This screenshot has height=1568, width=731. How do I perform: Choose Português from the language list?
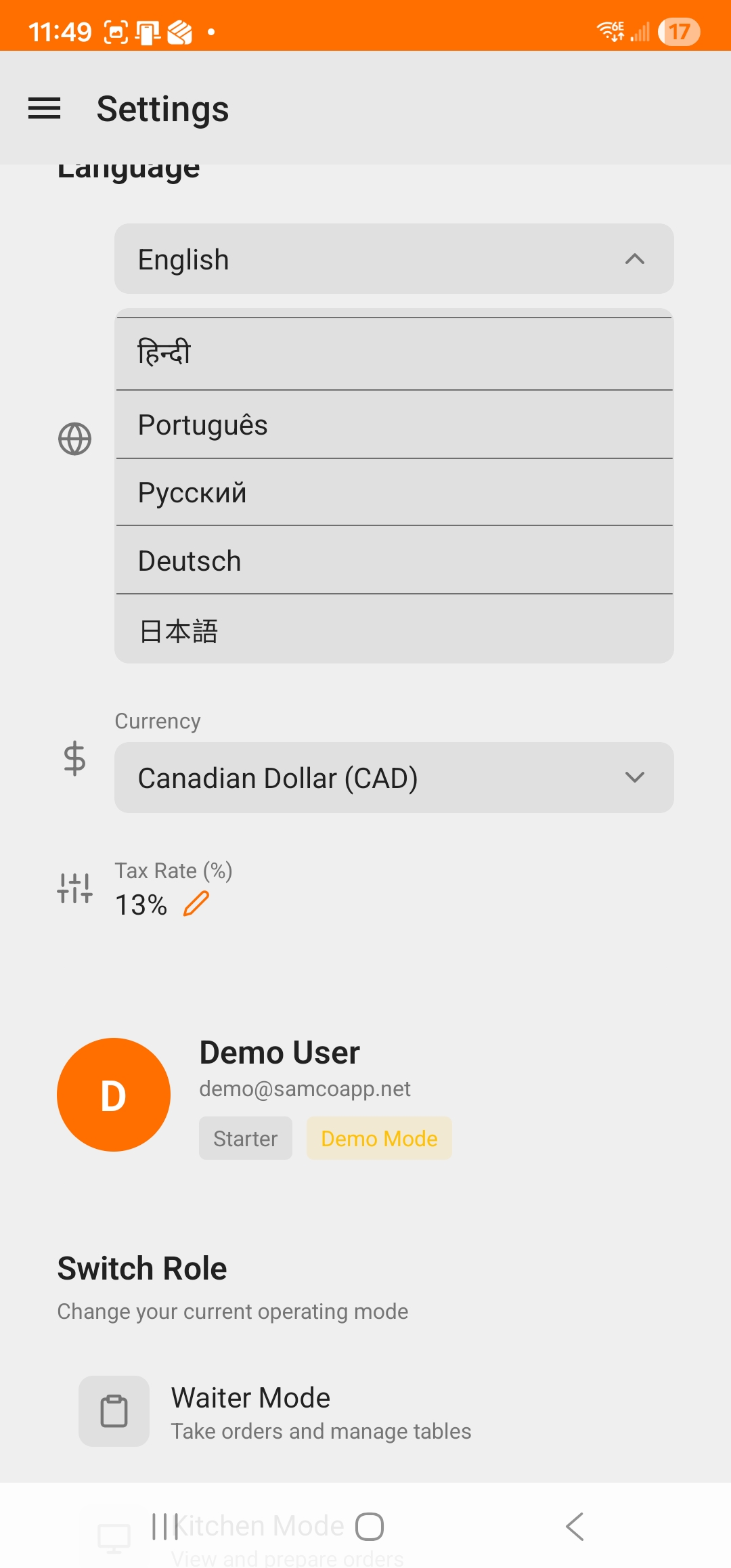pos(394,425)
